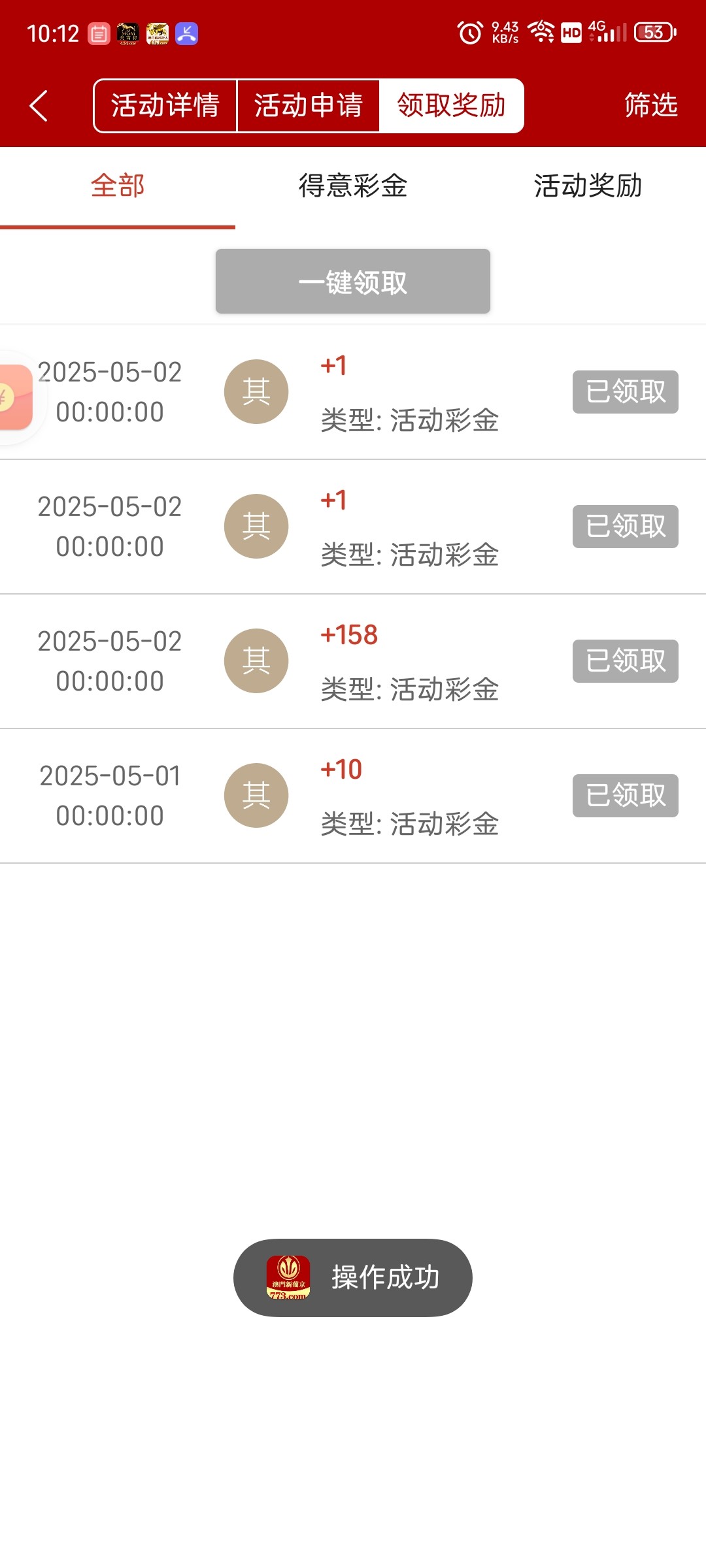Open the floating red envelope icon
The height and width of the screenshot is (1568, 706).
pos(14,397)
